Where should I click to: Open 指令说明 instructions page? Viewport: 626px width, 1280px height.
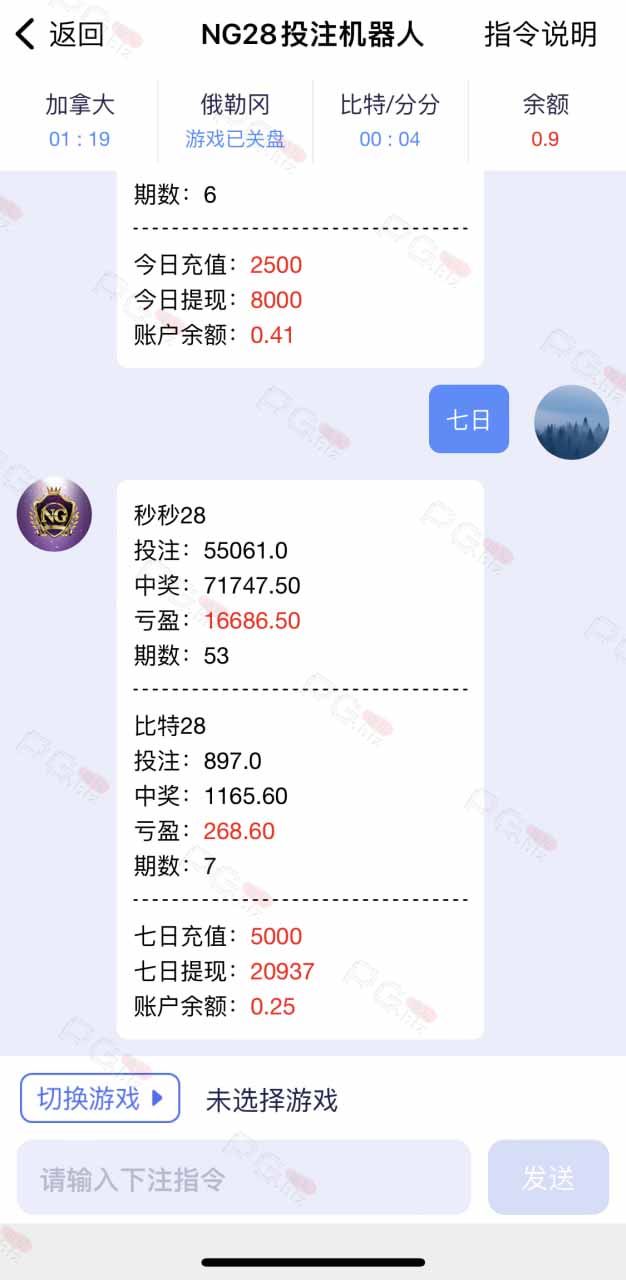(540, 35)
